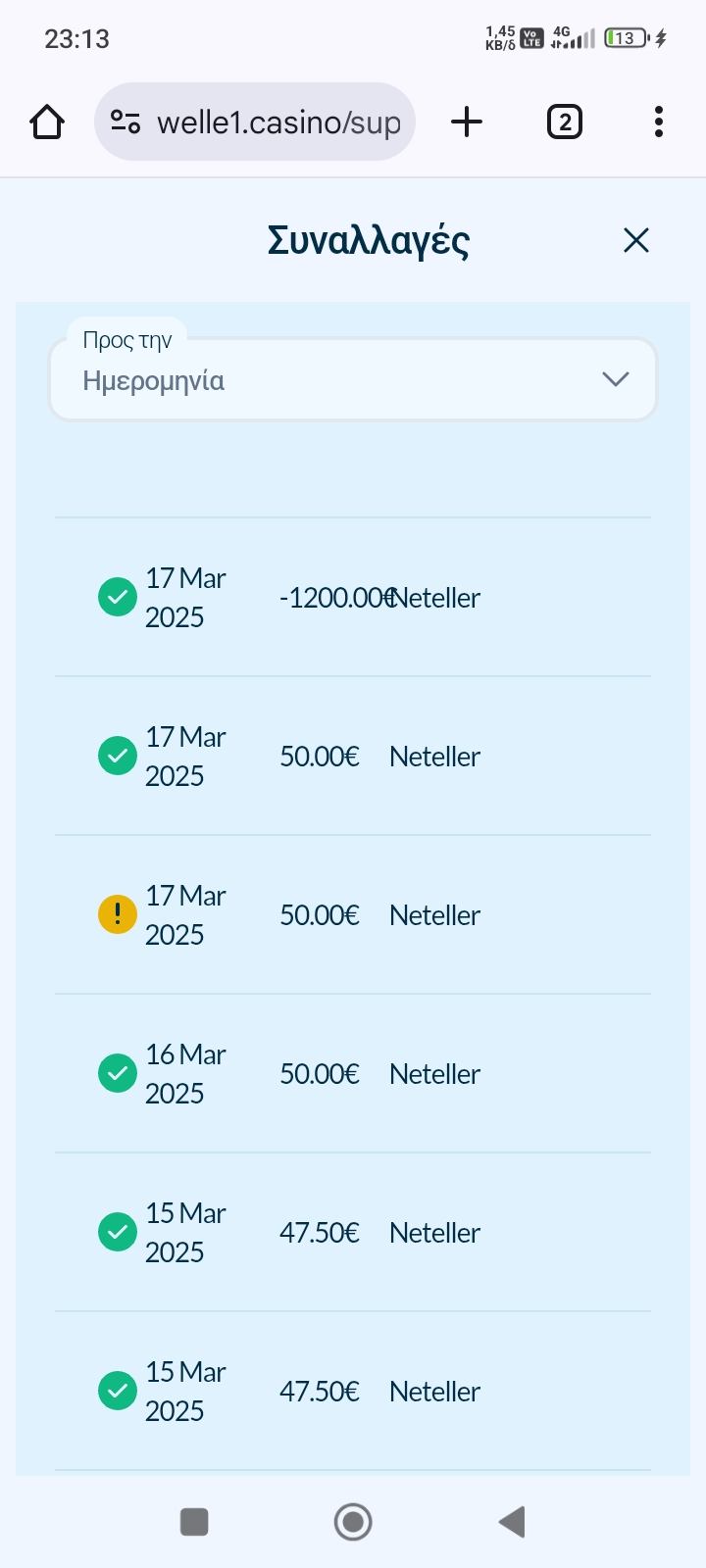Open a new browser tab
This screenshot has height=1568, width=706.
467,122
